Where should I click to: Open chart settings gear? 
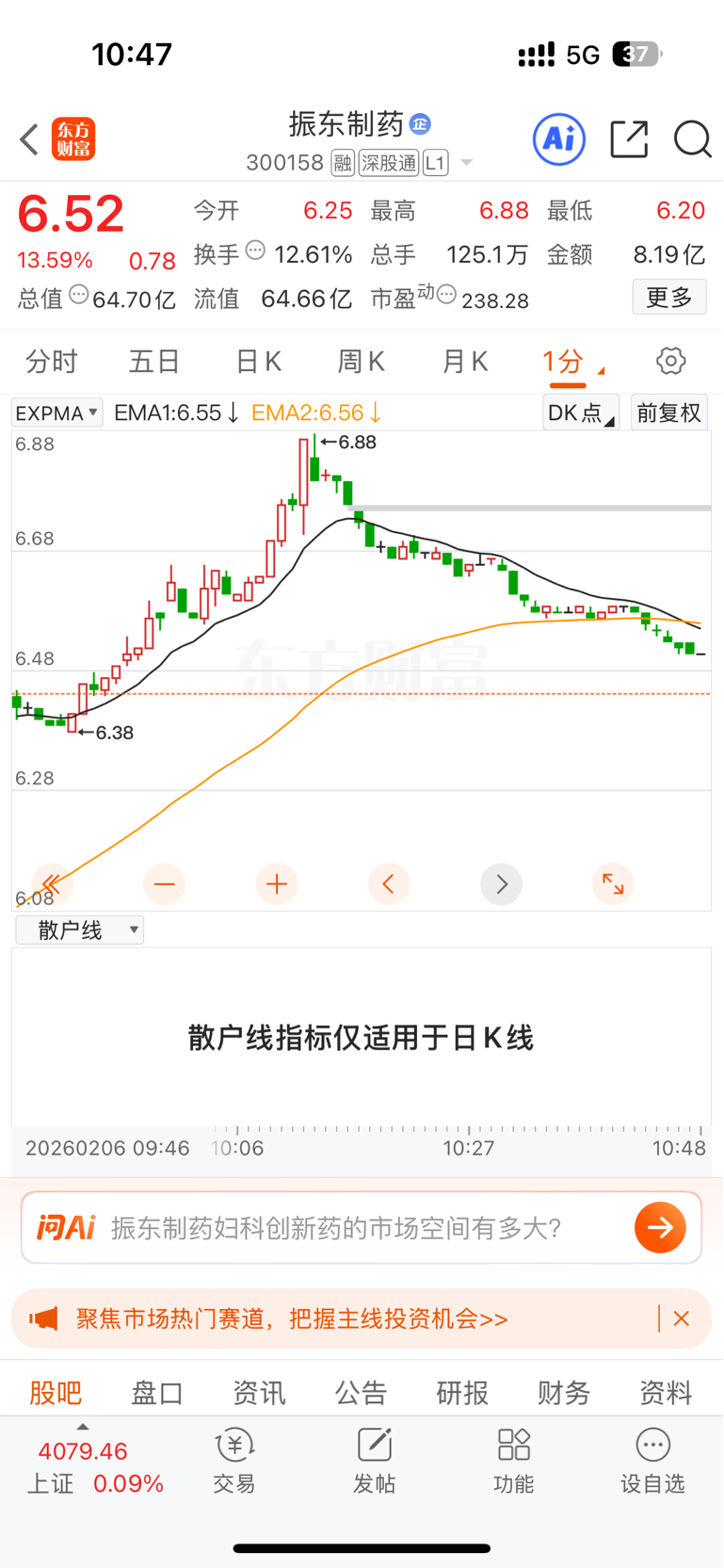pyautogui.click(x=670, y=362)
